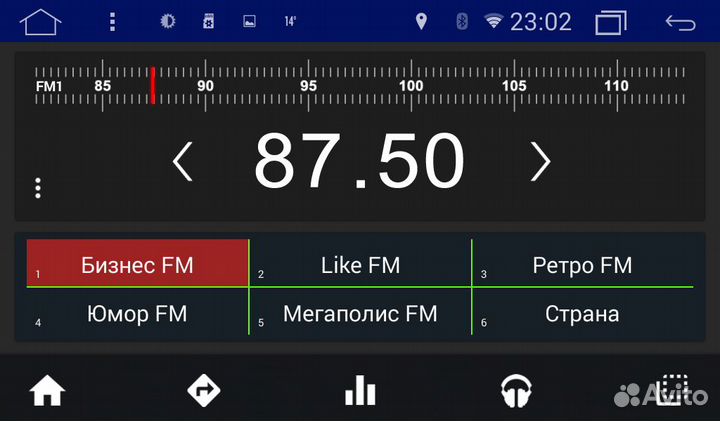The width and height of the screenshot is (720, 421).
Task: Open the top bar overflow menu
Action: [112, 21]
